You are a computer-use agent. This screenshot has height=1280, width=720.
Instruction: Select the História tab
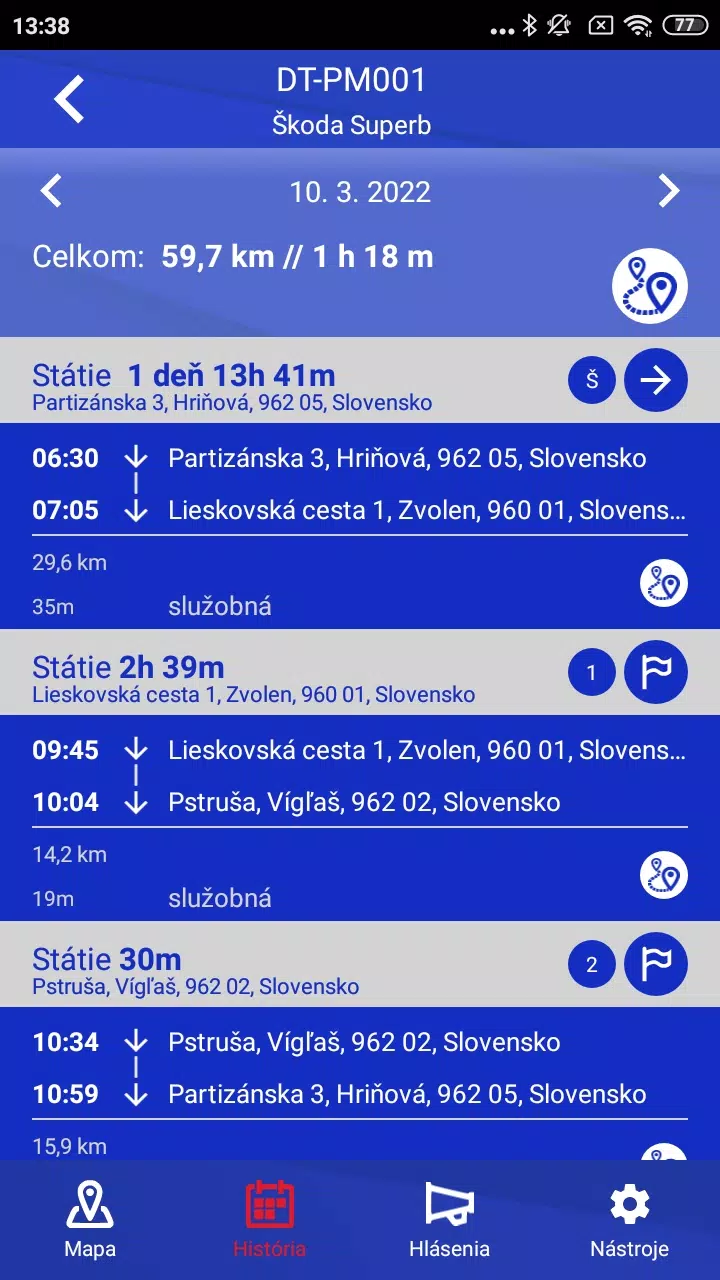[270, 1220]
